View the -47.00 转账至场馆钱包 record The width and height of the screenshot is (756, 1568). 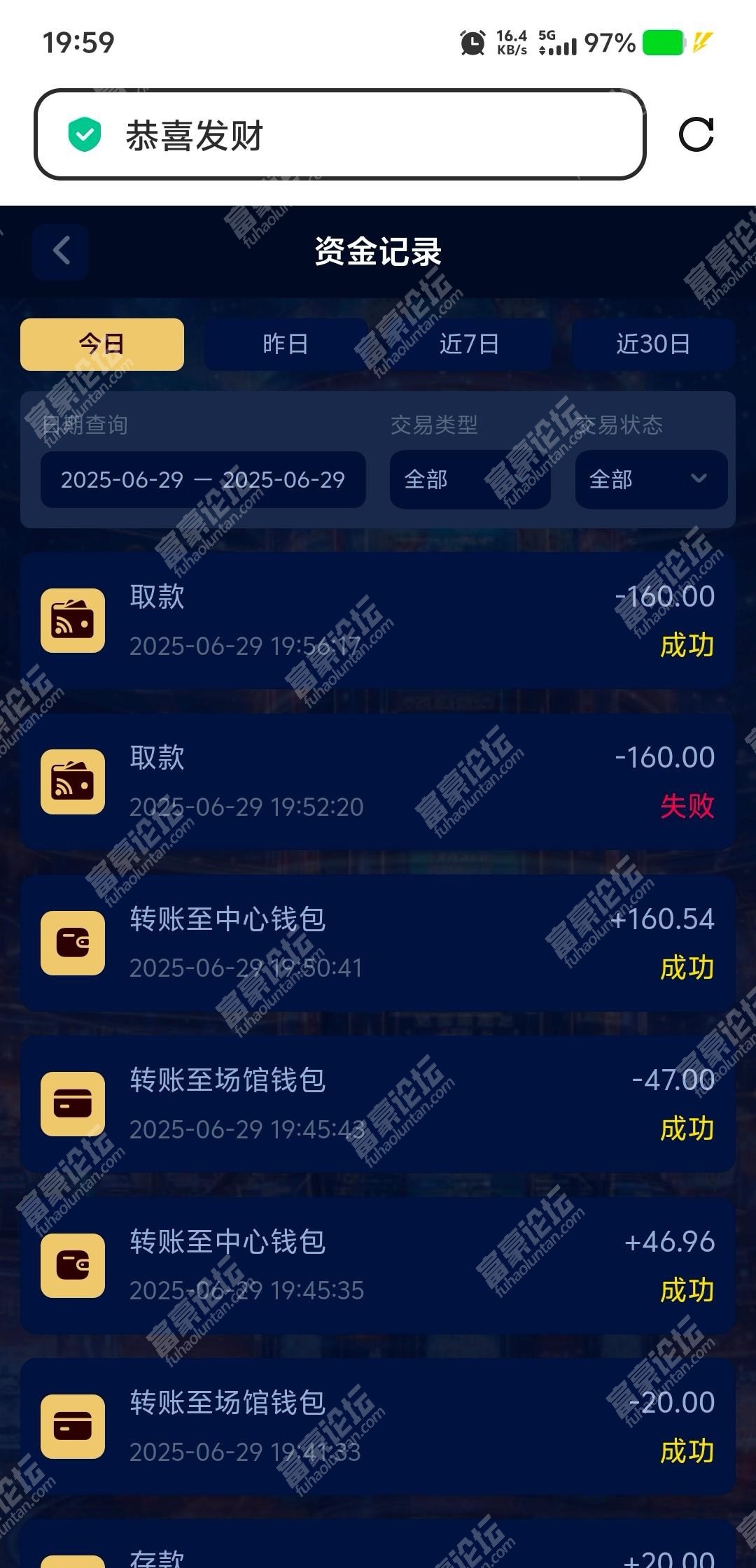(378, 1104)
